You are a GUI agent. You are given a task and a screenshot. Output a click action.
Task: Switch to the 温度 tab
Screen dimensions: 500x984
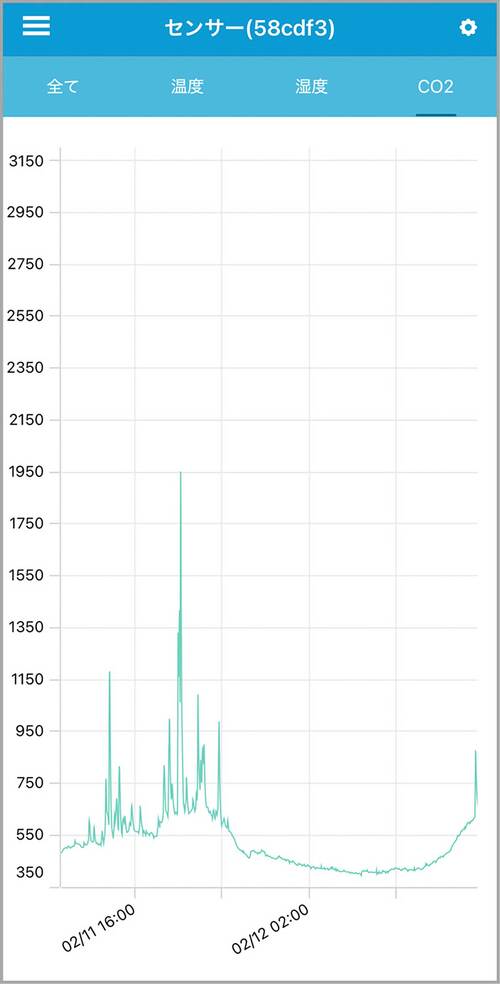pos(187,87)
